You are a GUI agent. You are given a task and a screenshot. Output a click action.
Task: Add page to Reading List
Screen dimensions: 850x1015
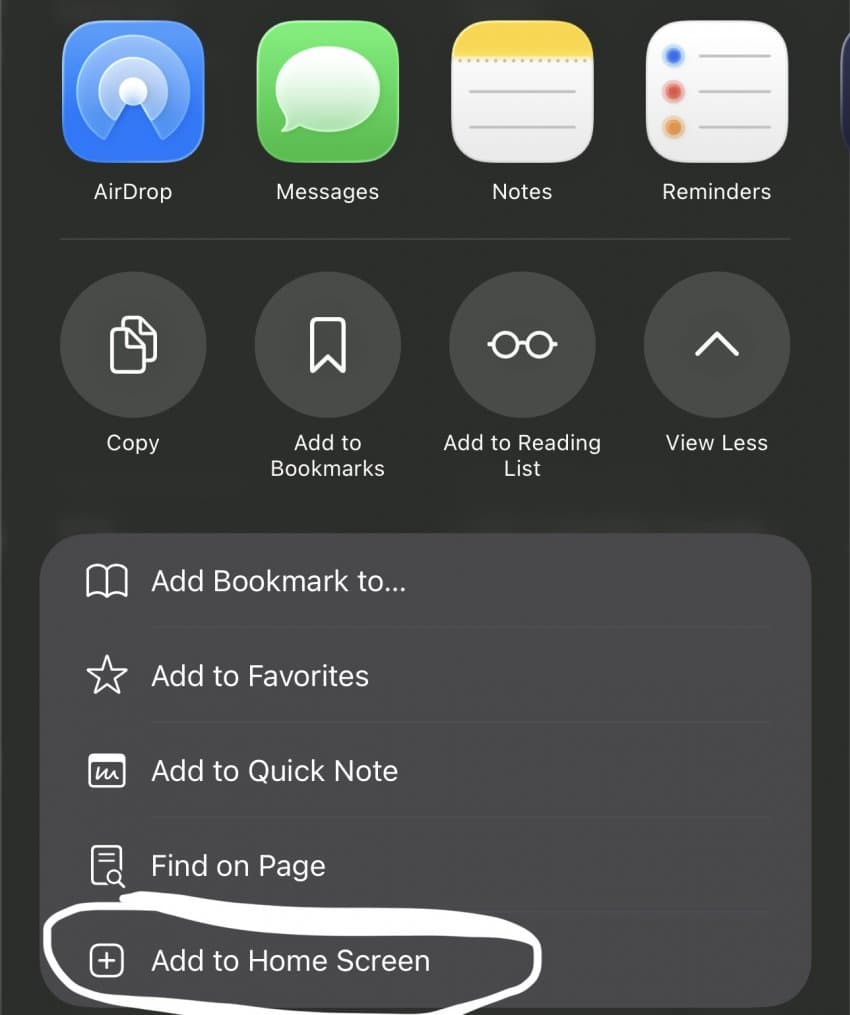click(522, 345)
